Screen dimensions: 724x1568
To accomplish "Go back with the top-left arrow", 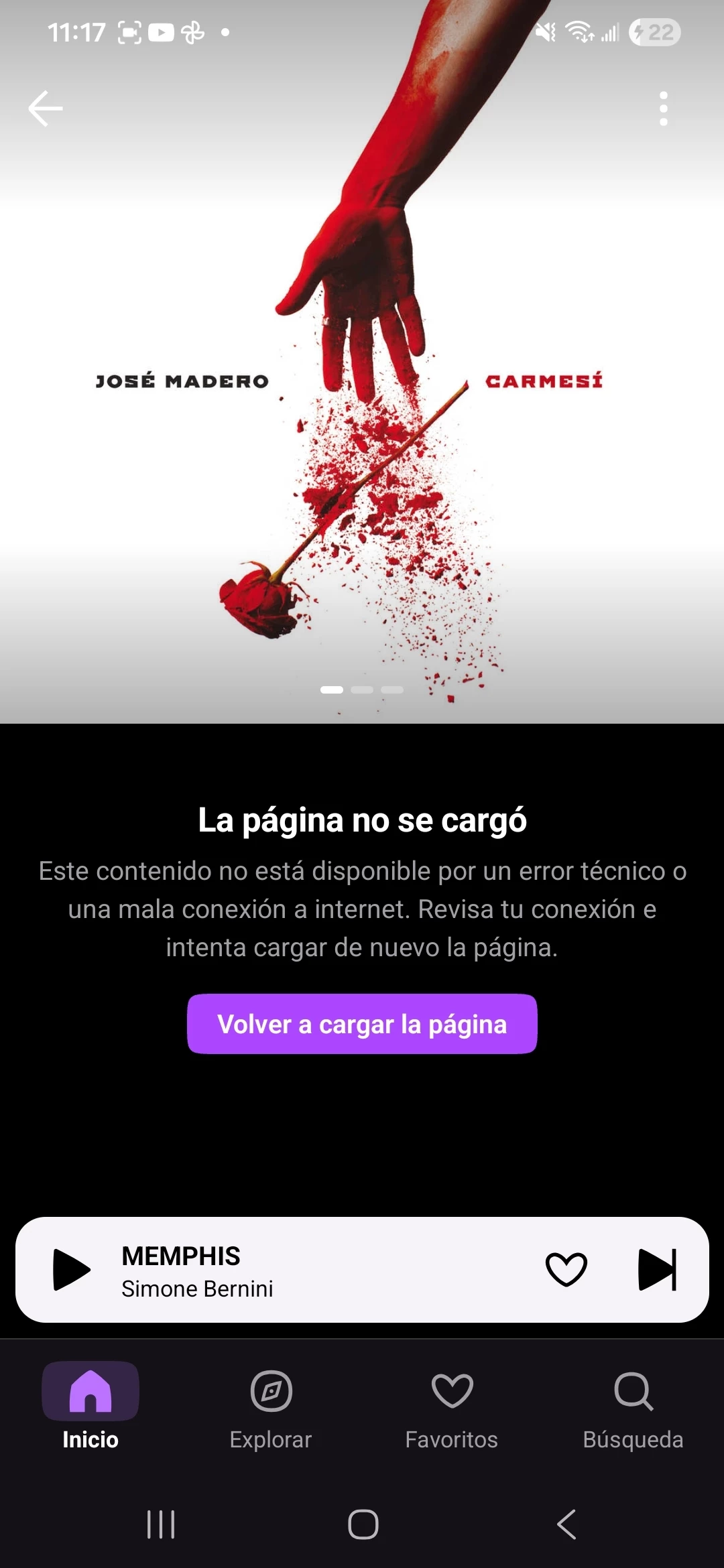I will coord(46,109).
